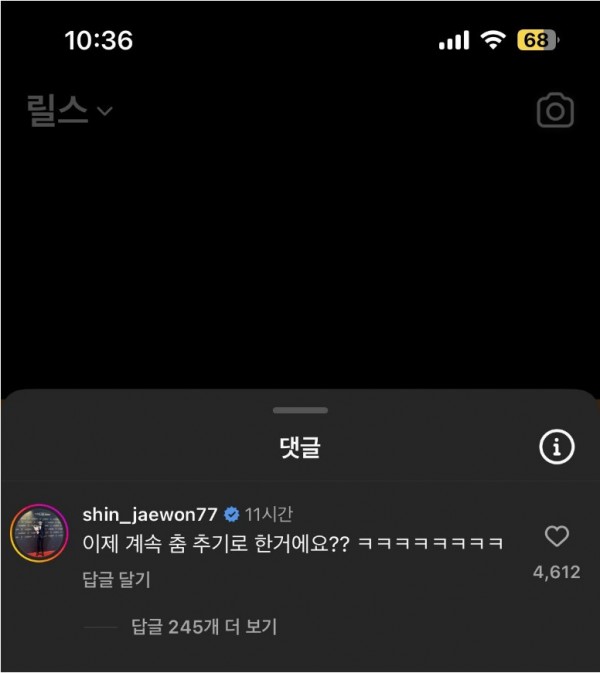Viewport: 600px width, 673px height.
Task: Expand 245 more replies
Action: (204, 627)
